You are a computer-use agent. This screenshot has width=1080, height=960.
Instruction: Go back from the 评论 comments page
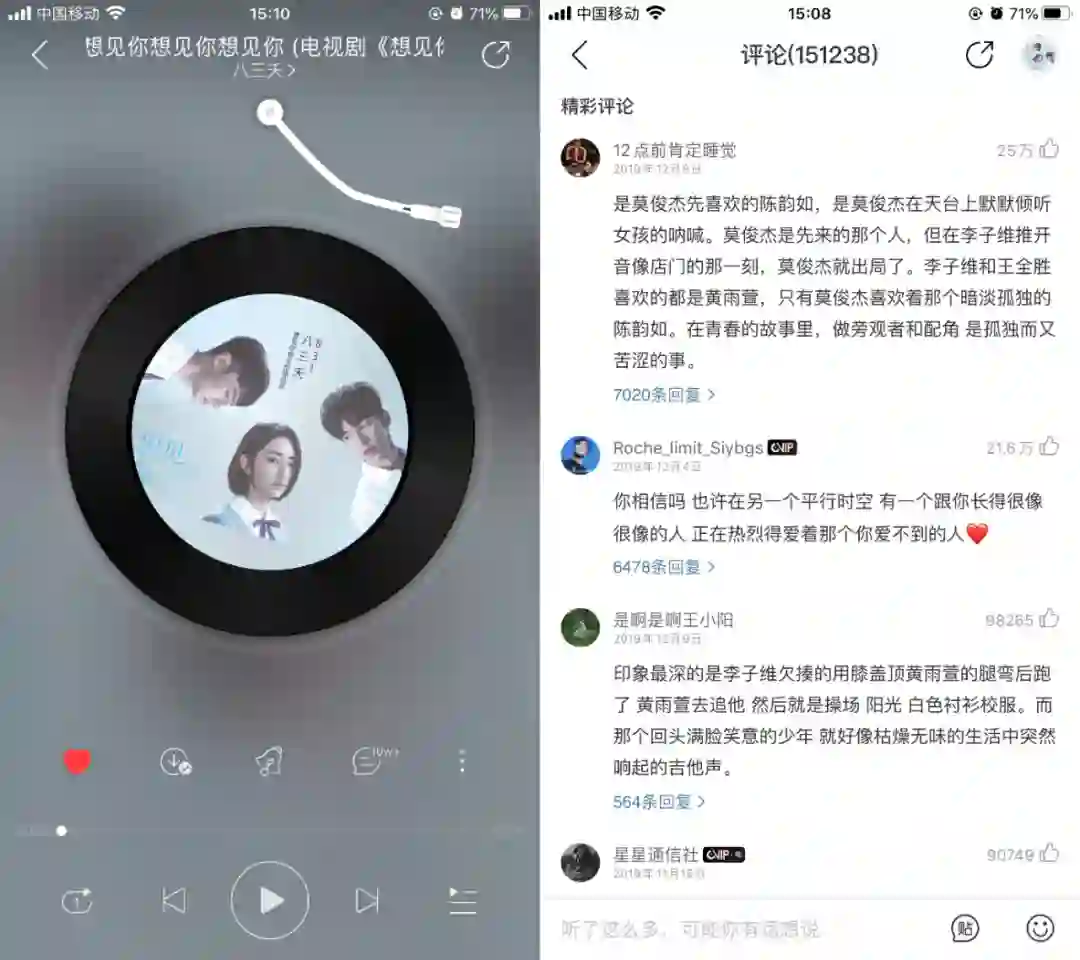click(580, 55)
